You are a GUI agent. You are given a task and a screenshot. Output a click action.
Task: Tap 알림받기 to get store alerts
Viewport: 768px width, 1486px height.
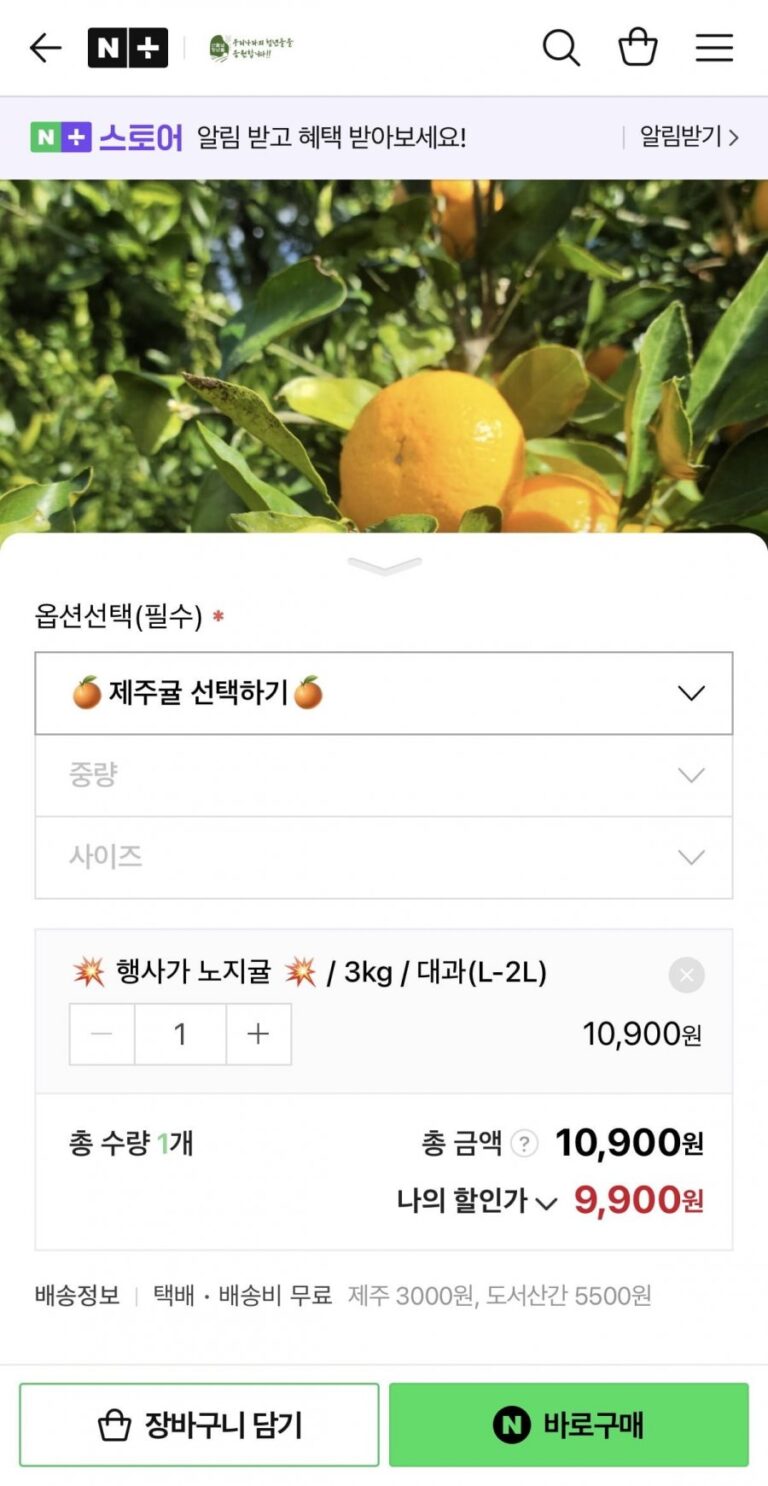(689, 137)
